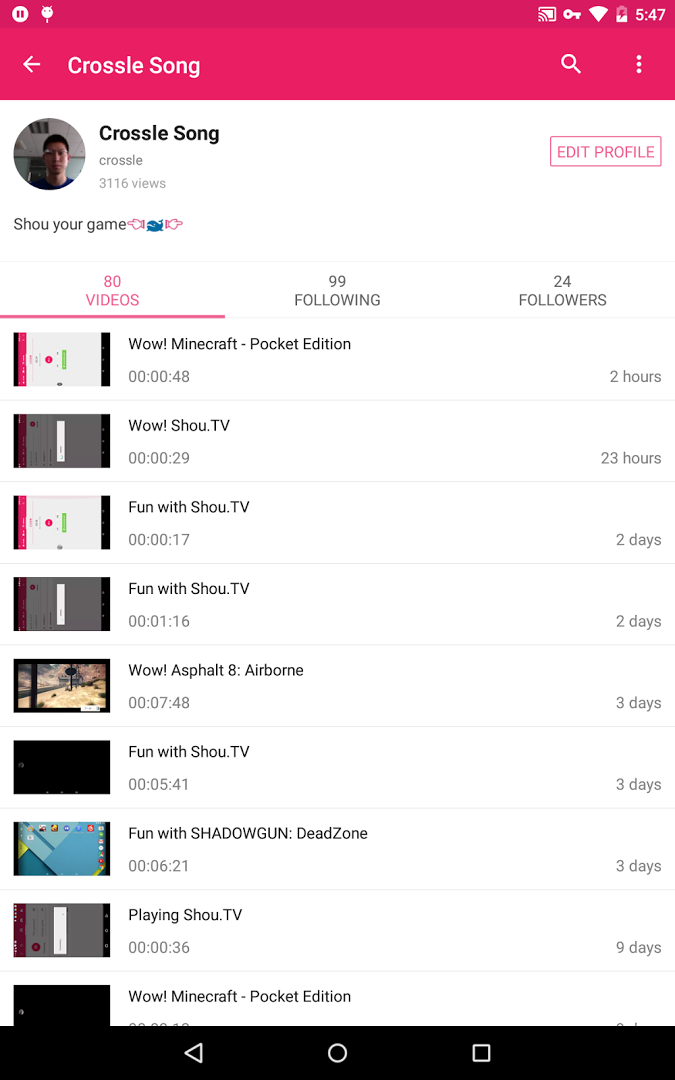The height and width of the screenshot is (1080, 675).
Task: Switch to the Following tab
Action: click(338, 291)
